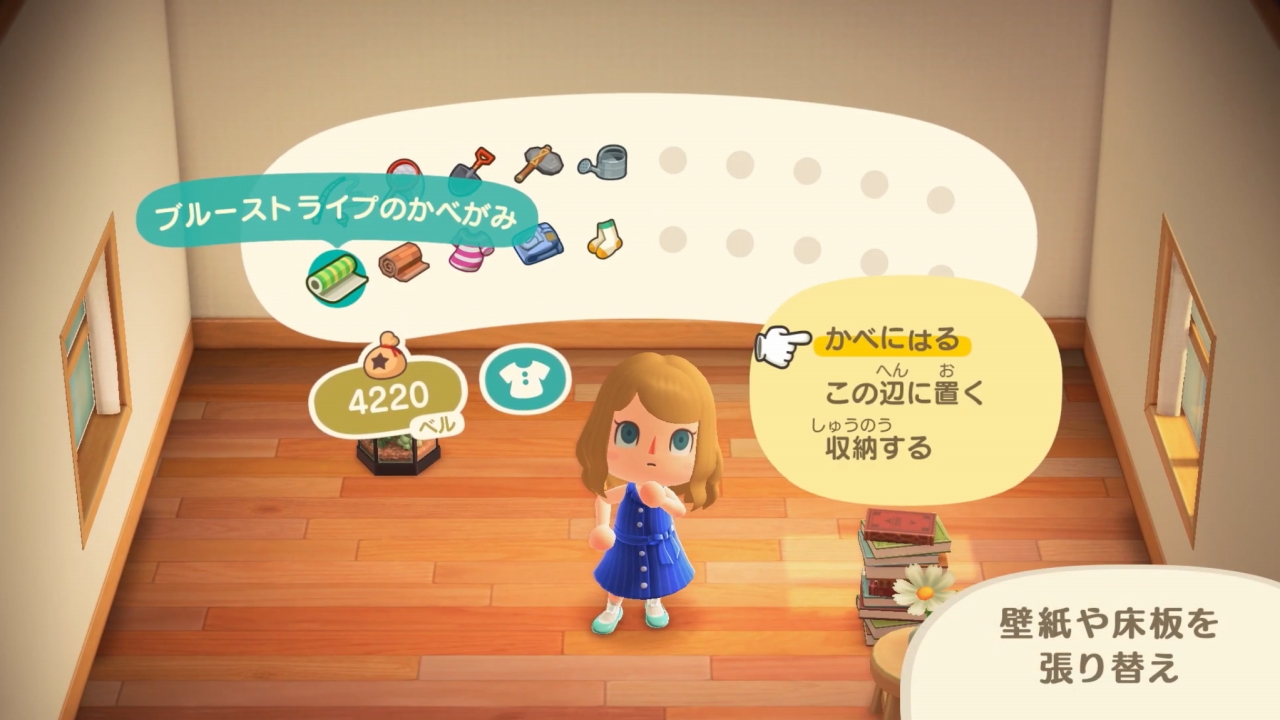
Task: Select 収納する to store the item
Action: pyautogui.click(x=878, y=447)
